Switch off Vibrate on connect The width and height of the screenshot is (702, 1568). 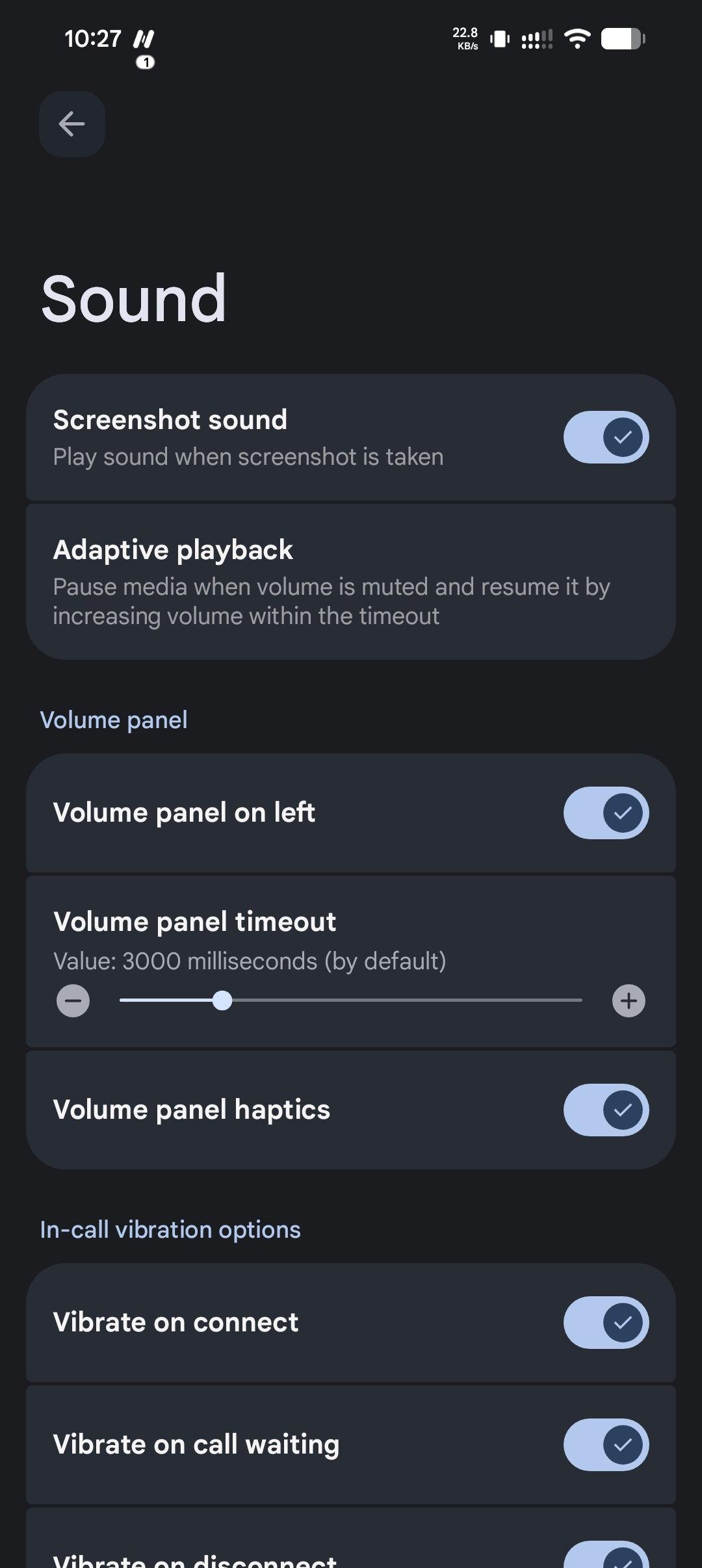pos(606,1322)
